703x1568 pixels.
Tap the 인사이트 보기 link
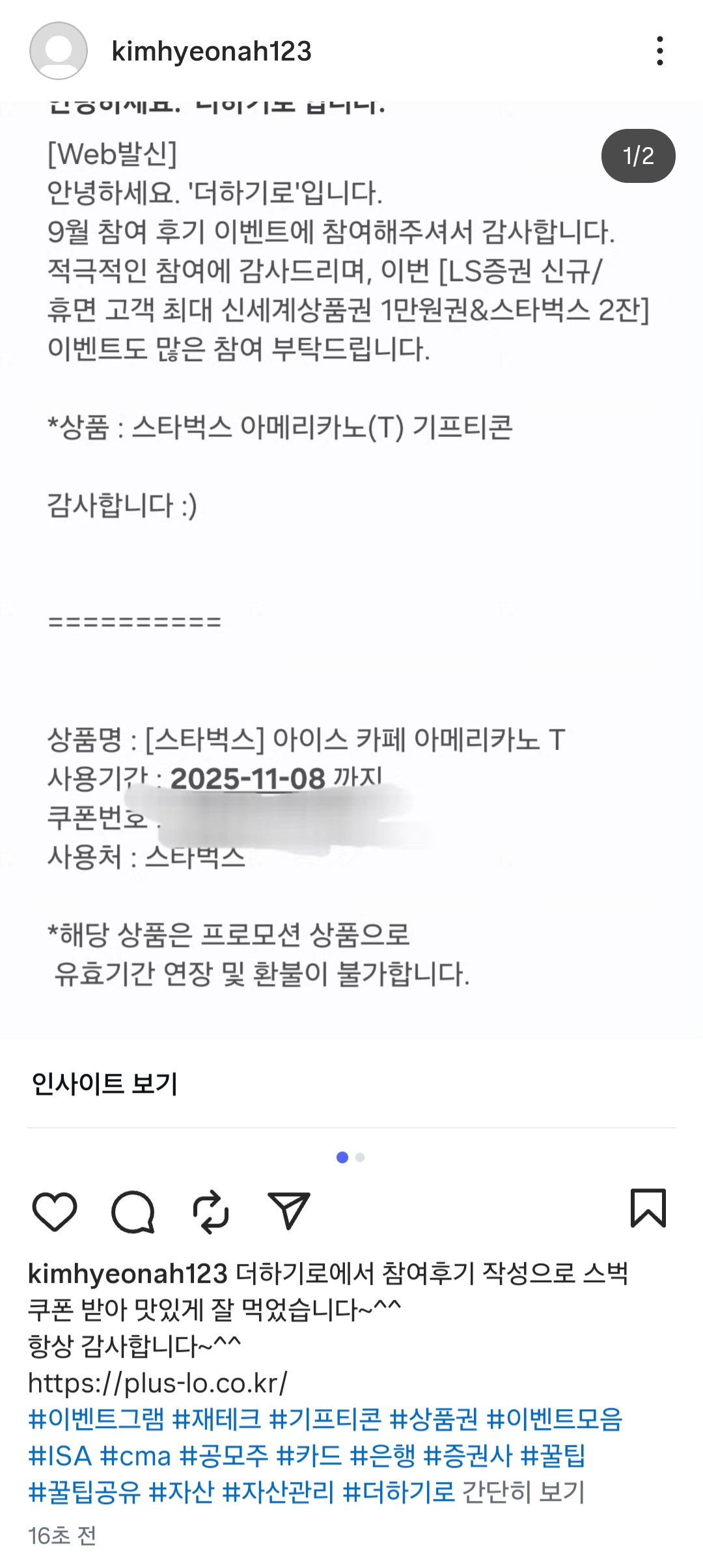[x=105, y=1083]
